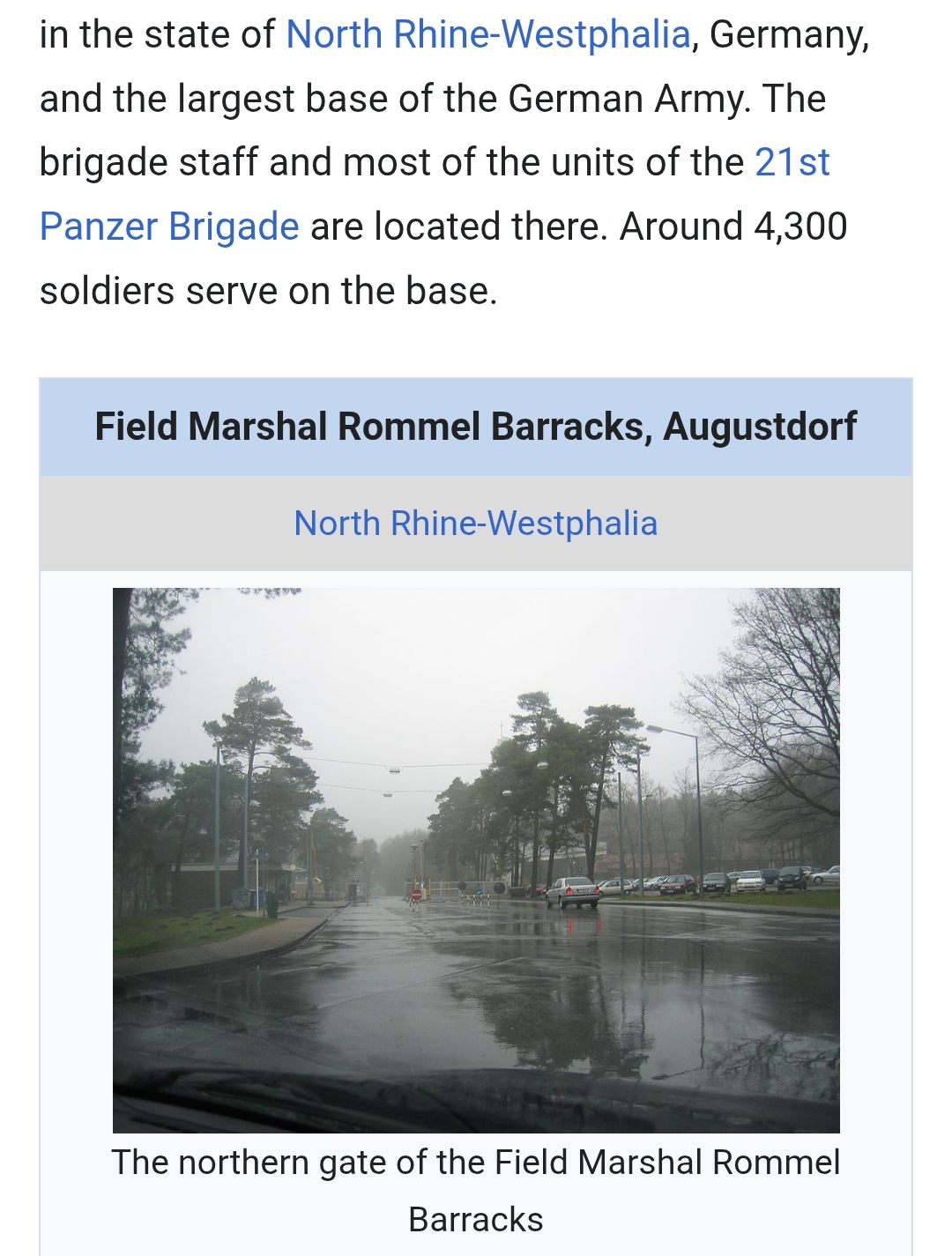
Task: Follow the 21st Panzer Brigade link
Action: (x=169, y=227)
